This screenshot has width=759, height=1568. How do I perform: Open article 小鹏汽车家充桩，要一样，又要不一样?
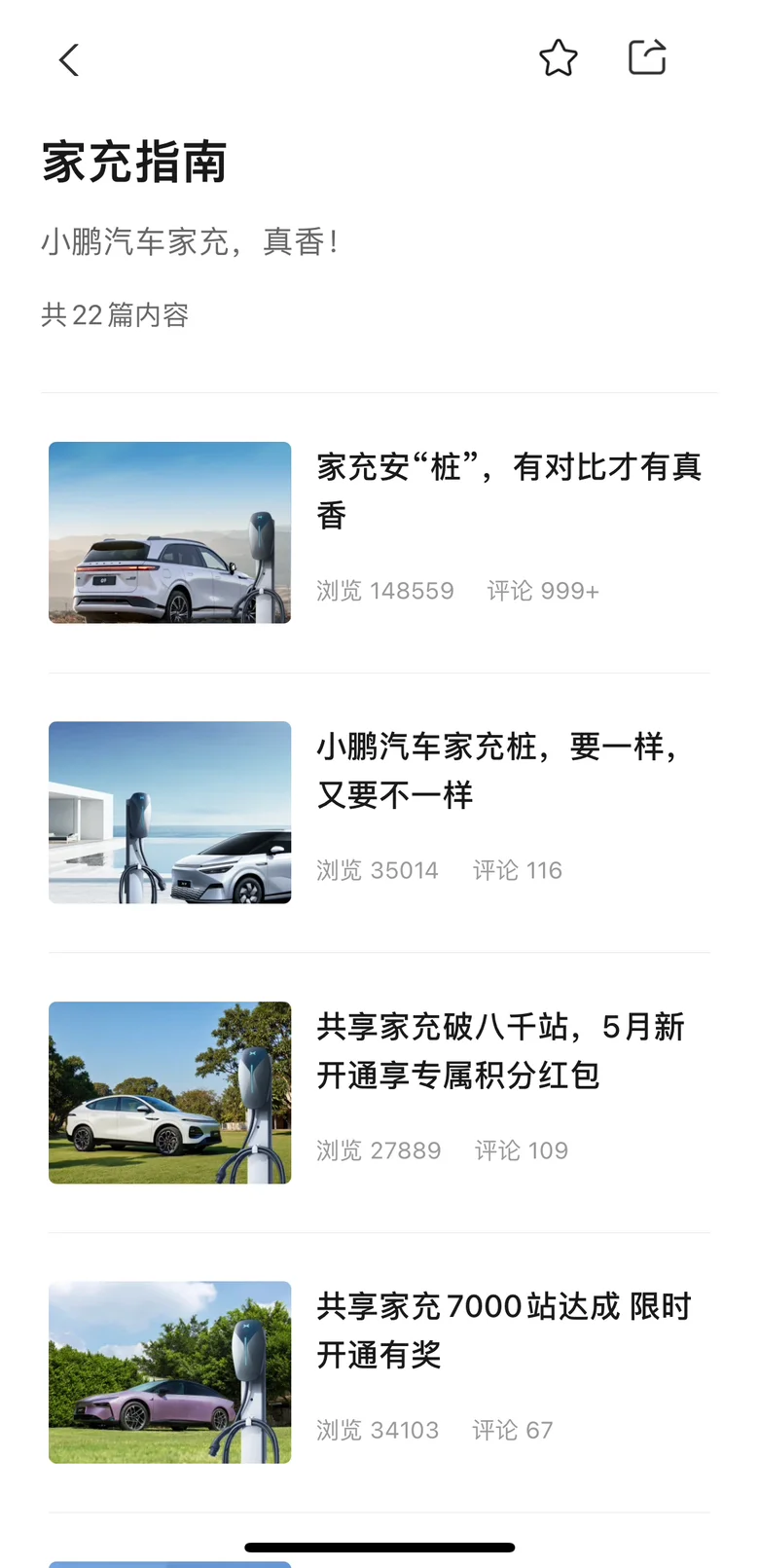click(496, 770)
